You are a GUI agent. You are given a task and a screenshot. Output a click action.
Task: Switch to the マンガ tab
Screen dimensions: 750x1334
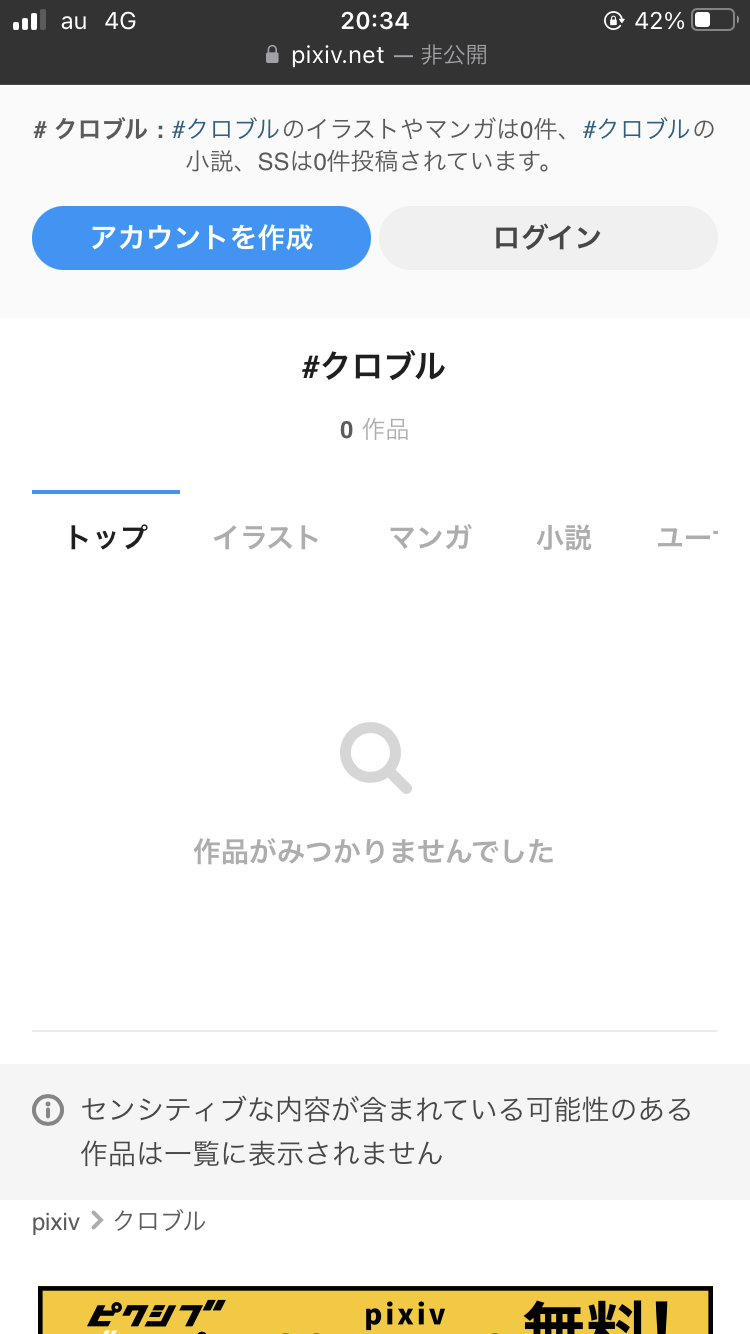pyautogui.click(x=429, y=537)
